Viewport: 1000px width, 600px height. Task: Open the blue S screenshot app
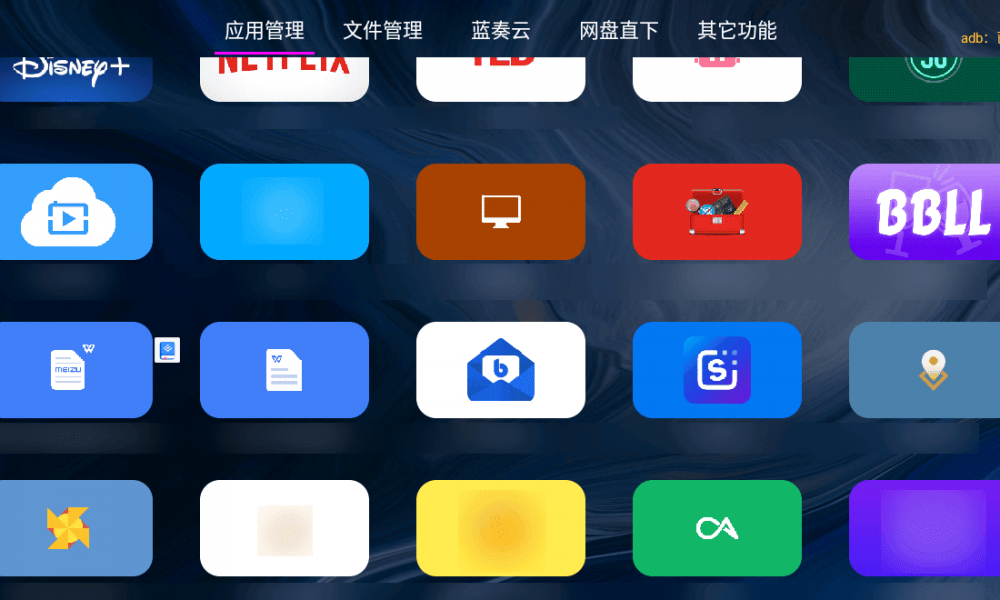717,370
